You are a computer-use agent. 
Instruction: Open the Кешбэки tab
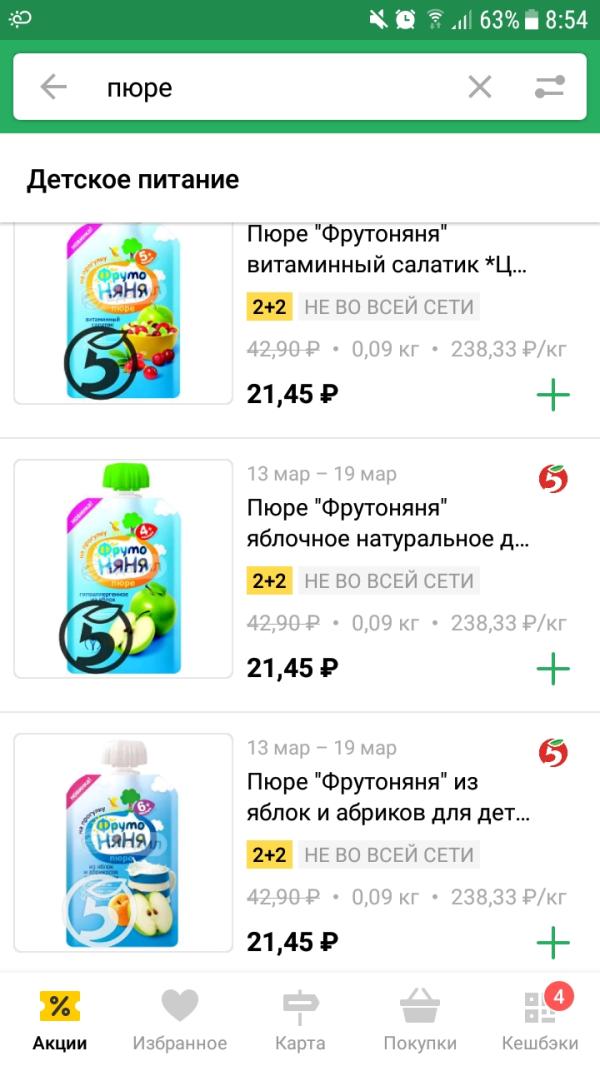coord(540,1020)
